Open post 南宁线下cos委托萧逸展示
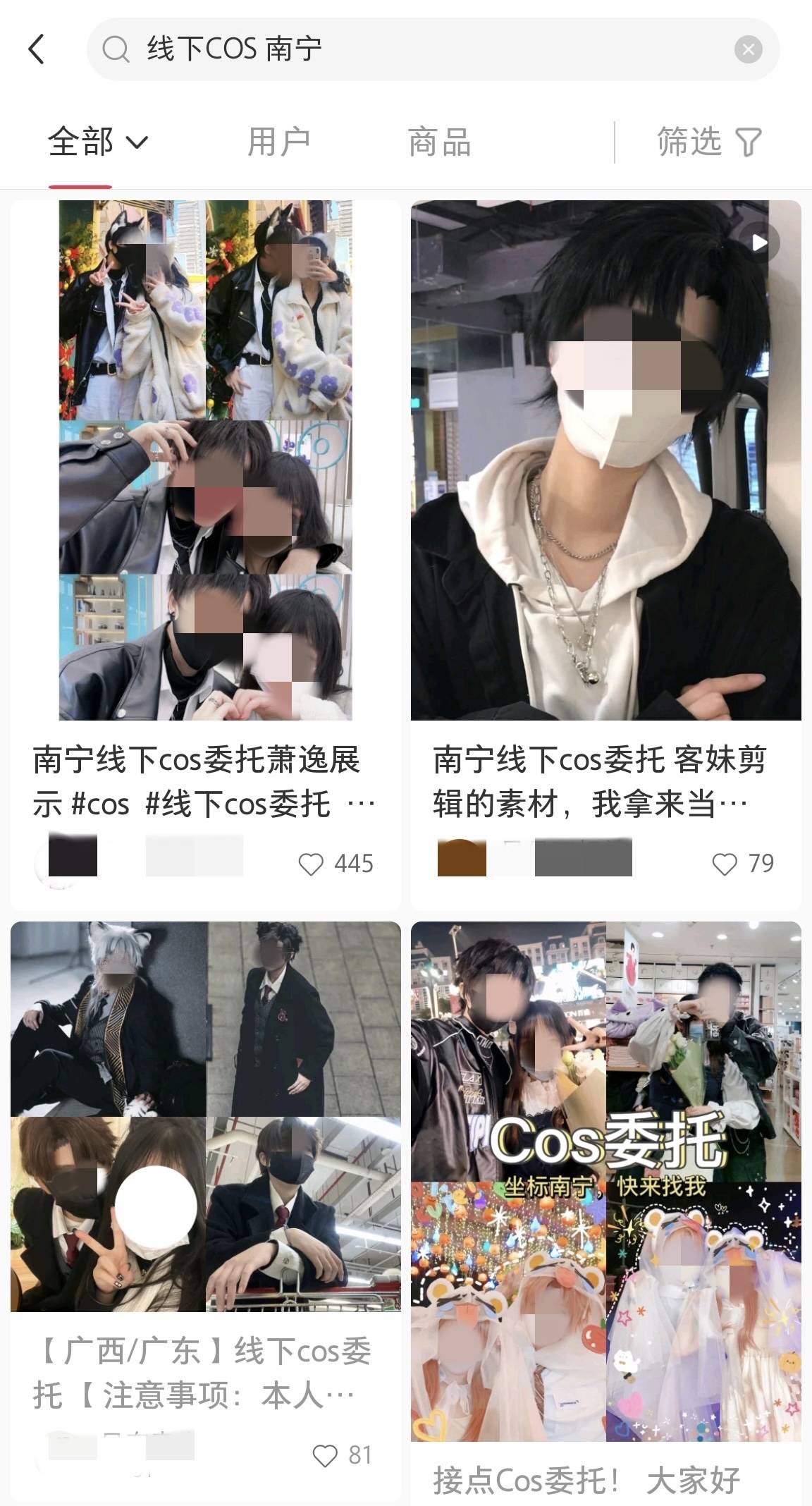Screen dimensions: 812x1506 pos(205,460)
